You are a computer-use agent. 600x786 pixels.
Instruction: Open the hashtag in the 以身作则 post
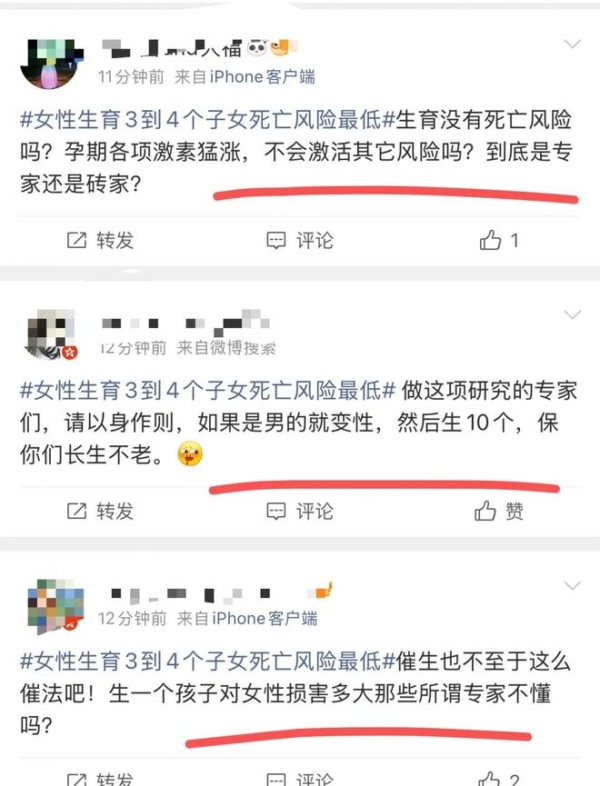coord(208,391)
